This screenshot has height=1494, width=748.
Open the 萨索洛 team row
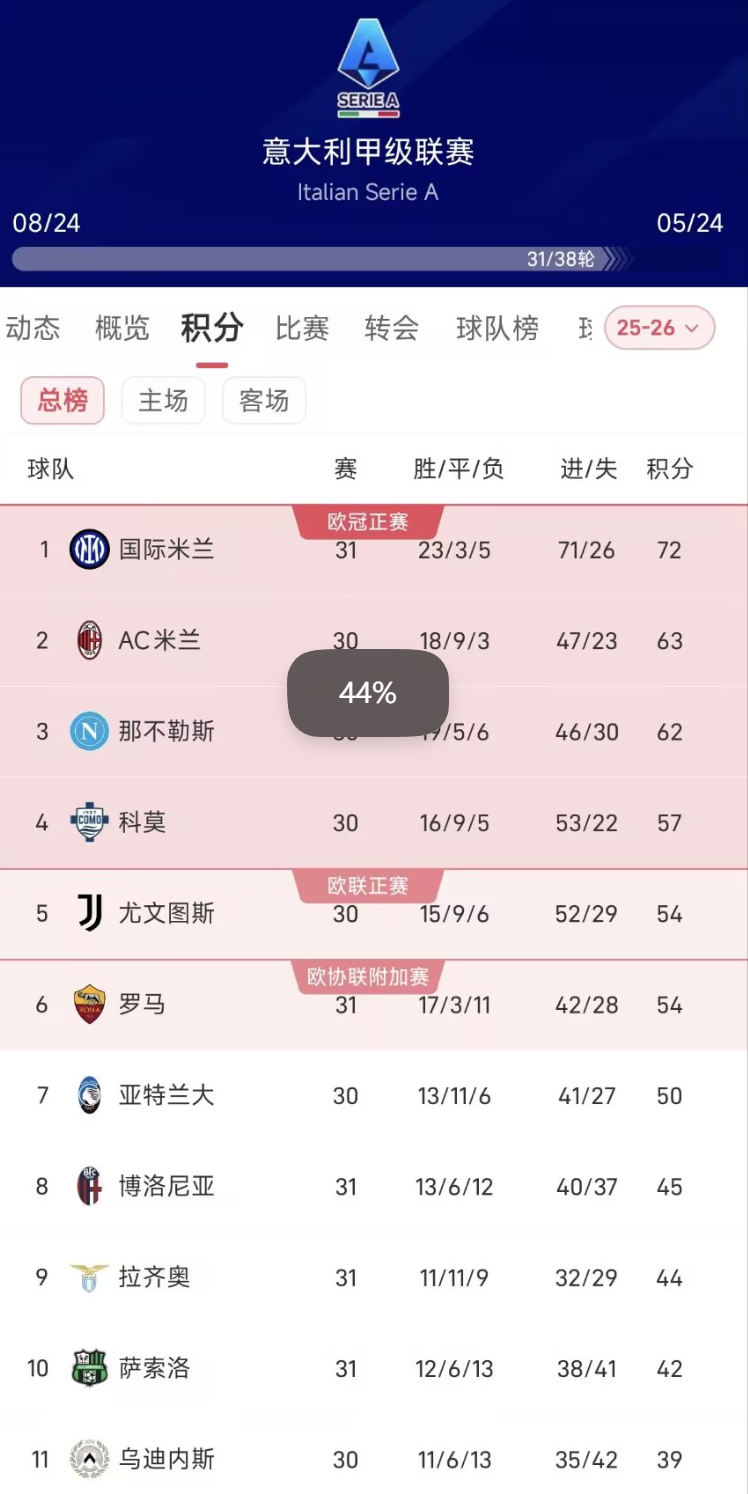coord(154,1368)
